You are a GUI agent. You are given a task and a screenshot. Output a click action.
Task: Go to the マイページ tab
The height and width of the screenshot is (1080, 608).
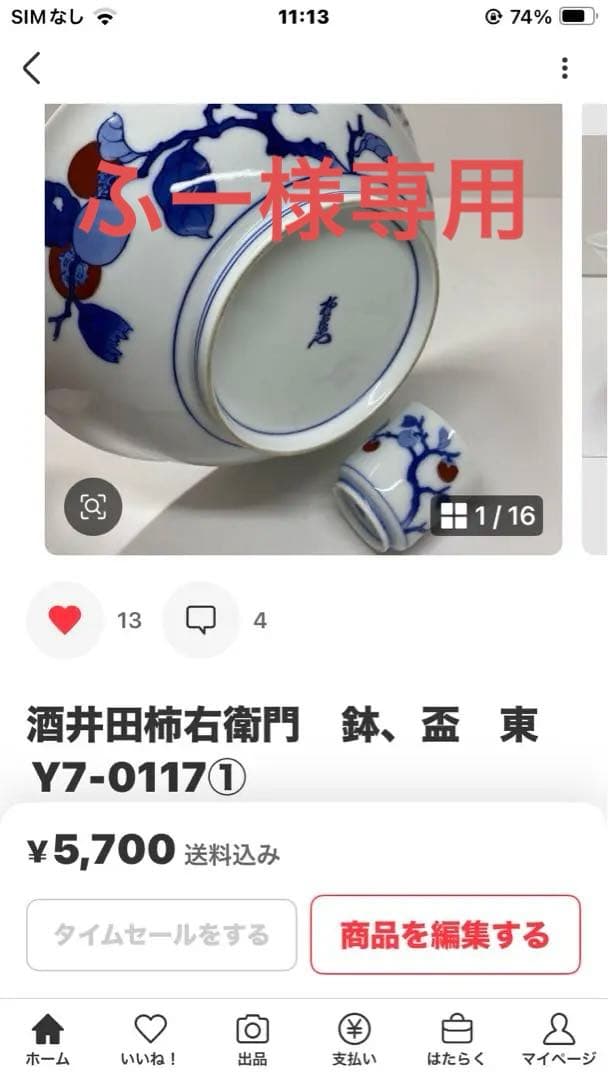(558, 1038)
